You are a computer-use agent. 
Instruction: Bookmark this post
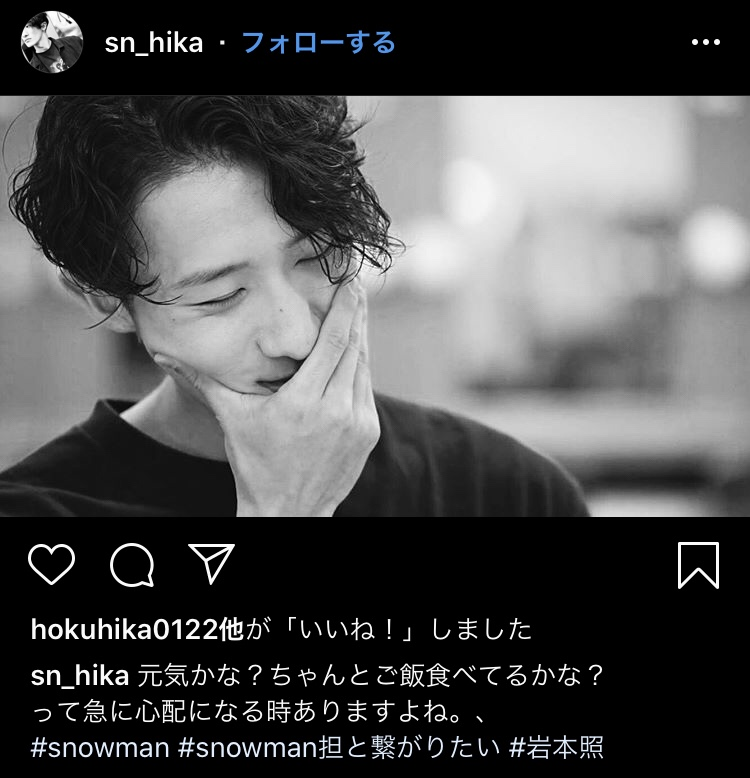click(698, 565)
